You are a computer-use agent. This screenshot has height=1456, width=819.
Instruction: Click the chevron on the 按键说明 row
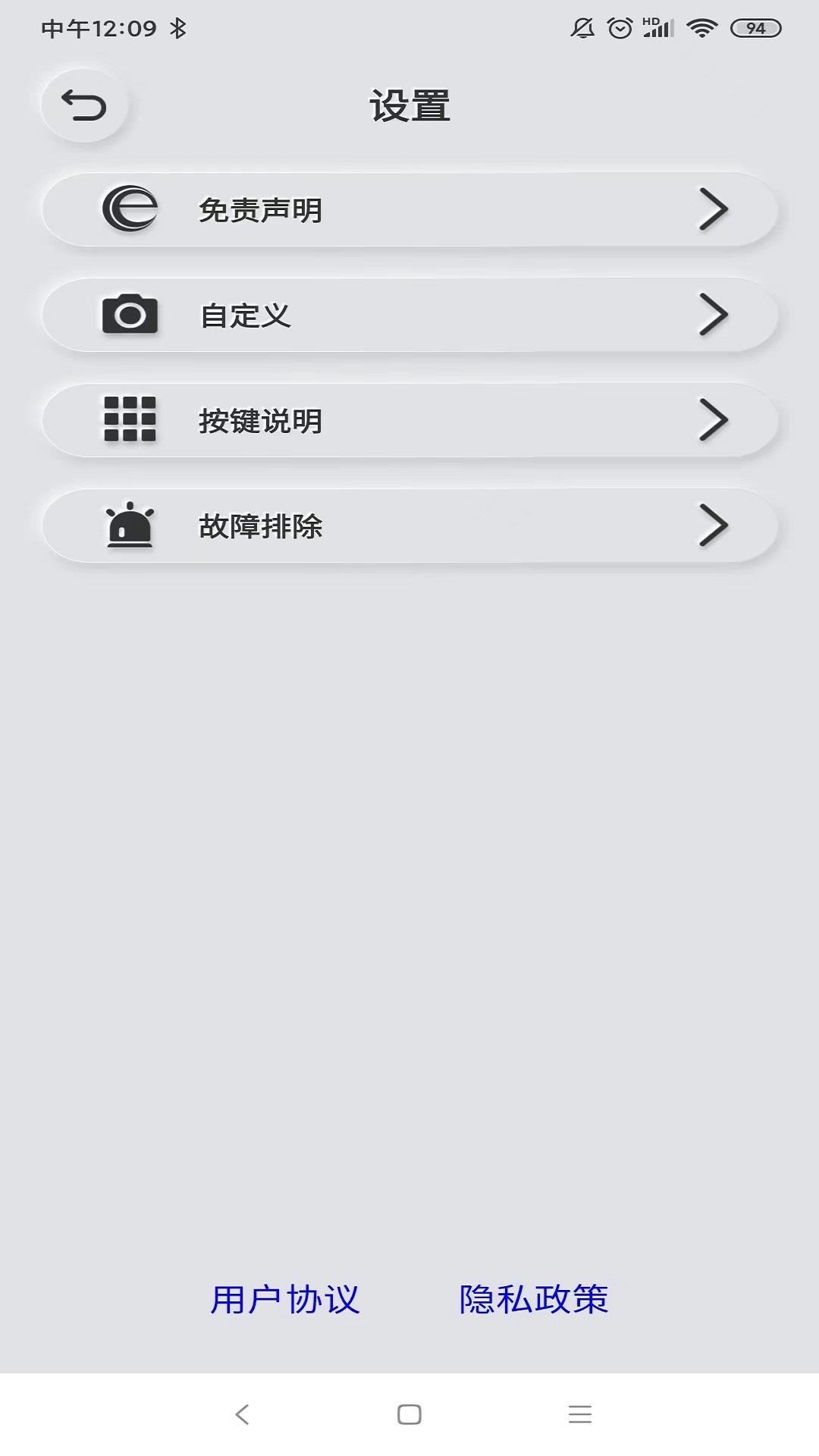(714, 419)
